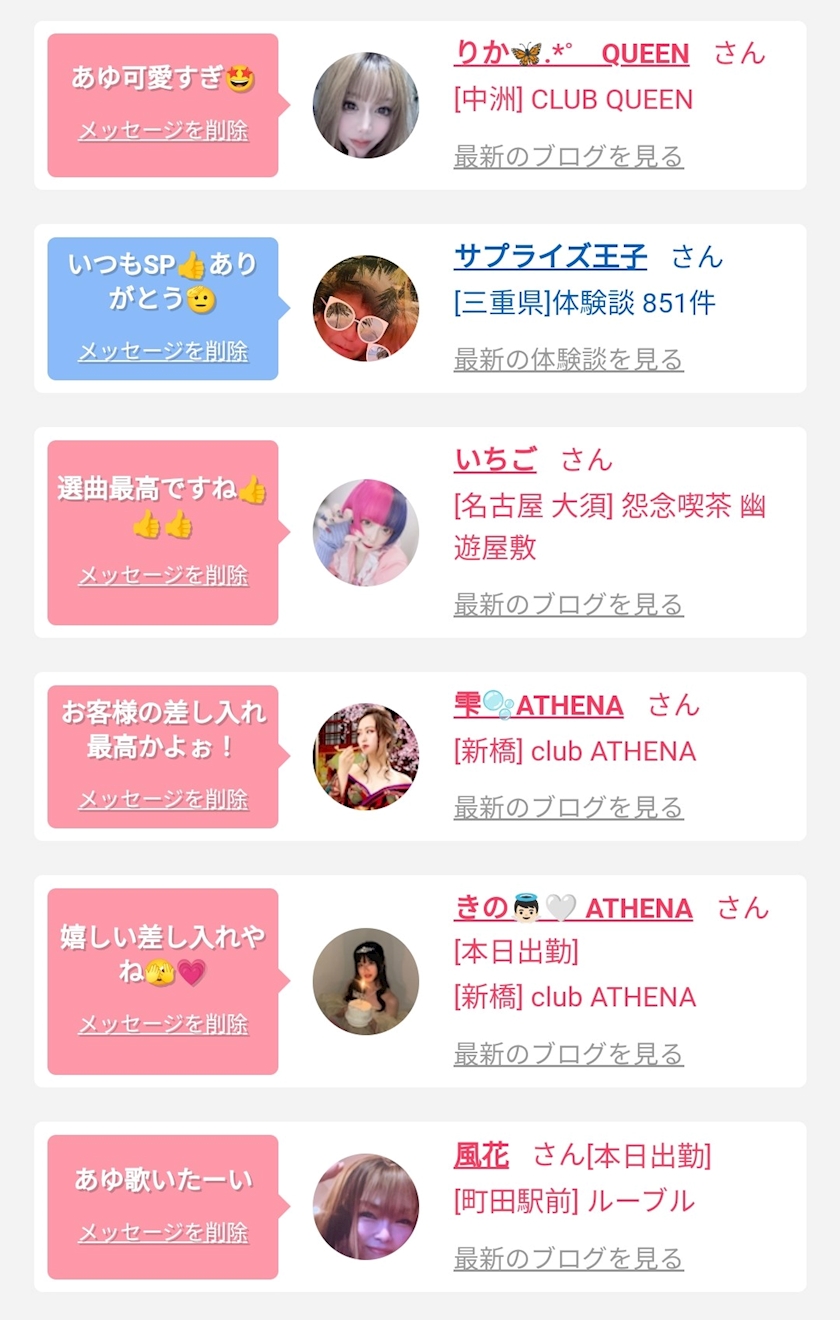Image resolution: width=840 pixels, height=1320 pixels.
Task: View latest blog of 雫 ATHENA
Action: coord(568,808)
